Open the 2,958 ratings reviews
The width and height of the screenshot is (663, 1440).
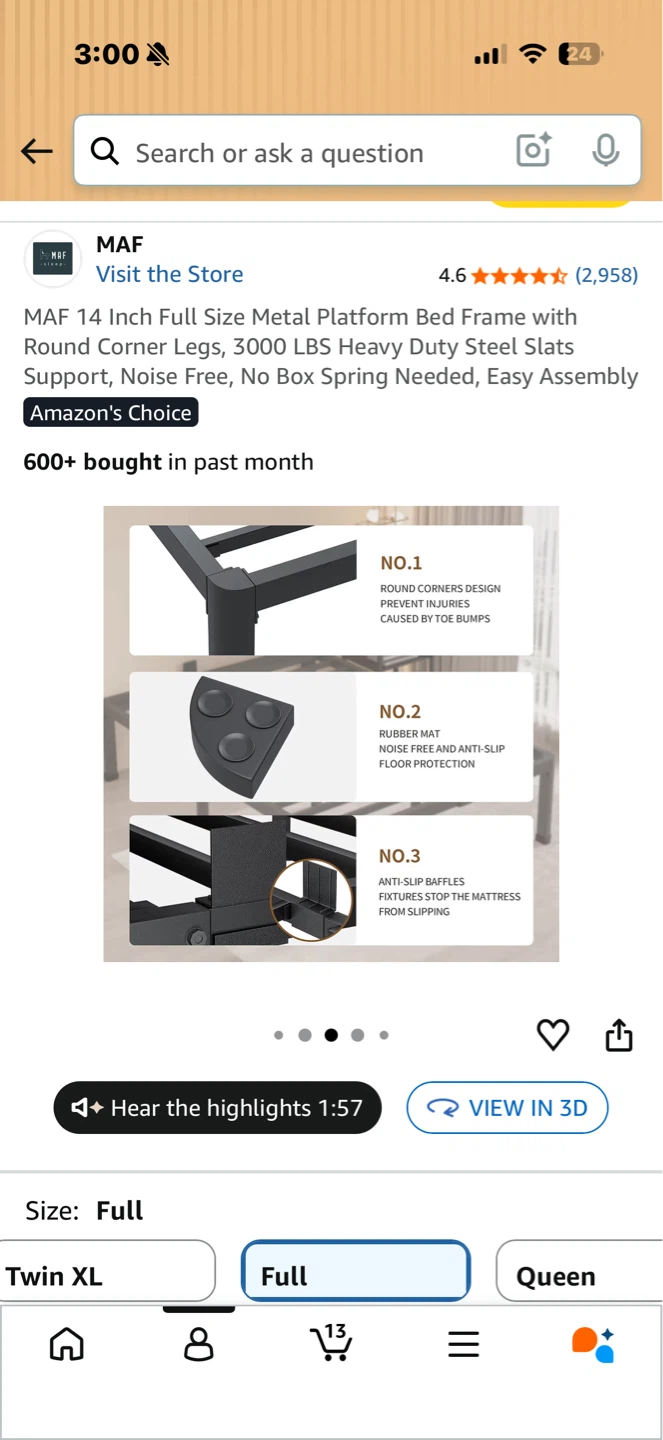click(x=606, y=275)
